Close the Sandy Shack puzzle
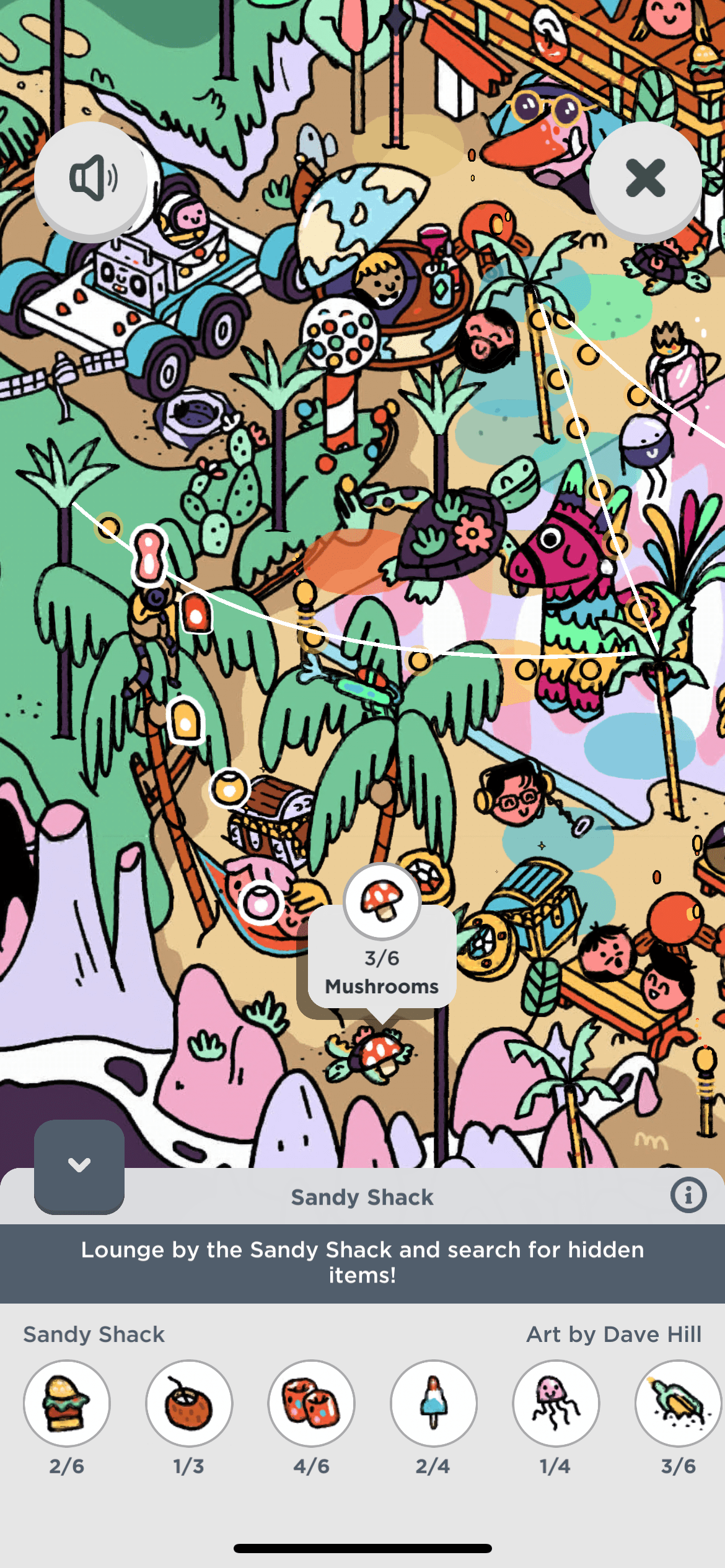Viewport: 725px width, 1568px height. [645, 178]
